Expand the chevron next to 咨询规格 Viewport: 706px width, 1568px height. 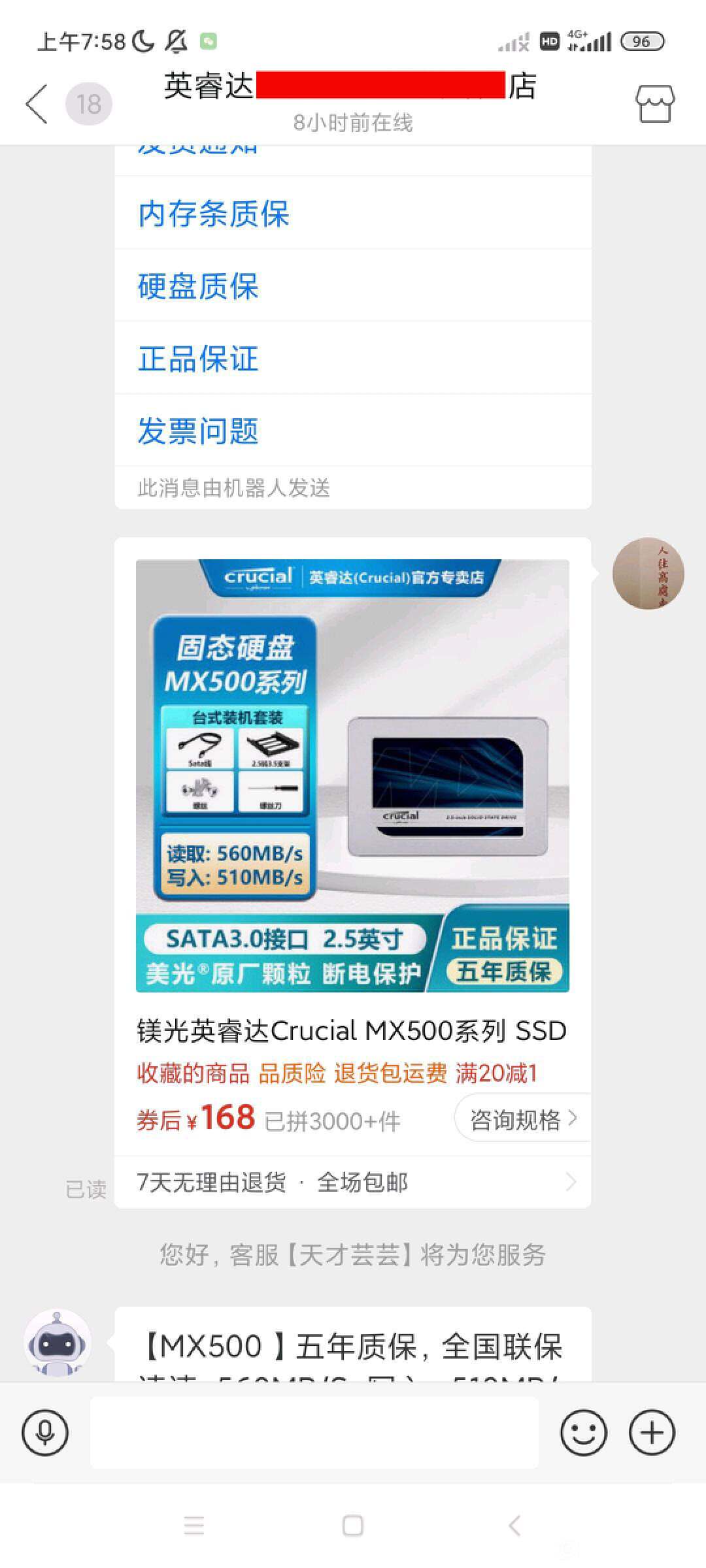(x=574, y=1119)
